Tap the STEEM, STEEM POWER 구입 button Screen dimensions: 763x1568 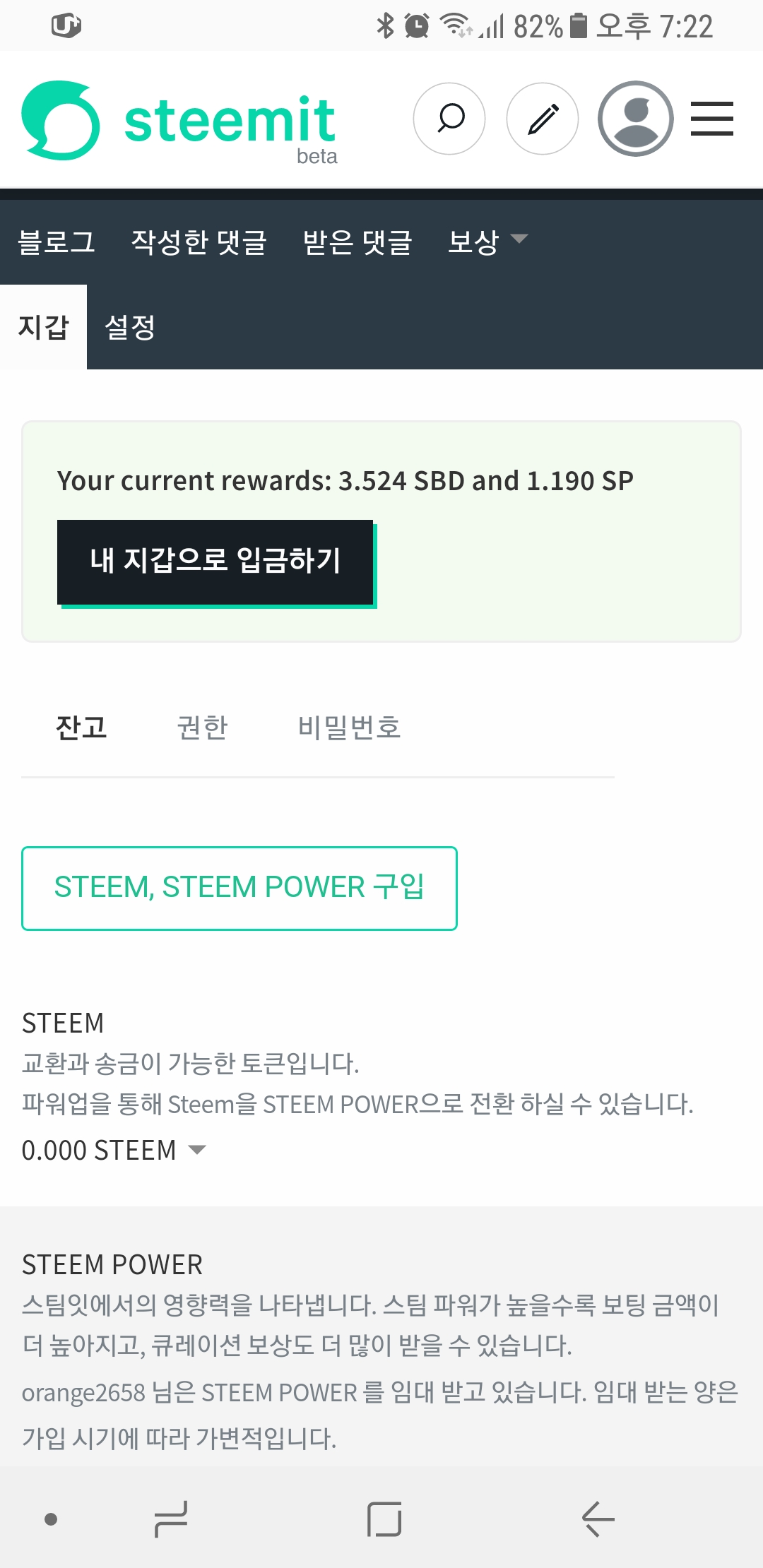click(239, 888)
